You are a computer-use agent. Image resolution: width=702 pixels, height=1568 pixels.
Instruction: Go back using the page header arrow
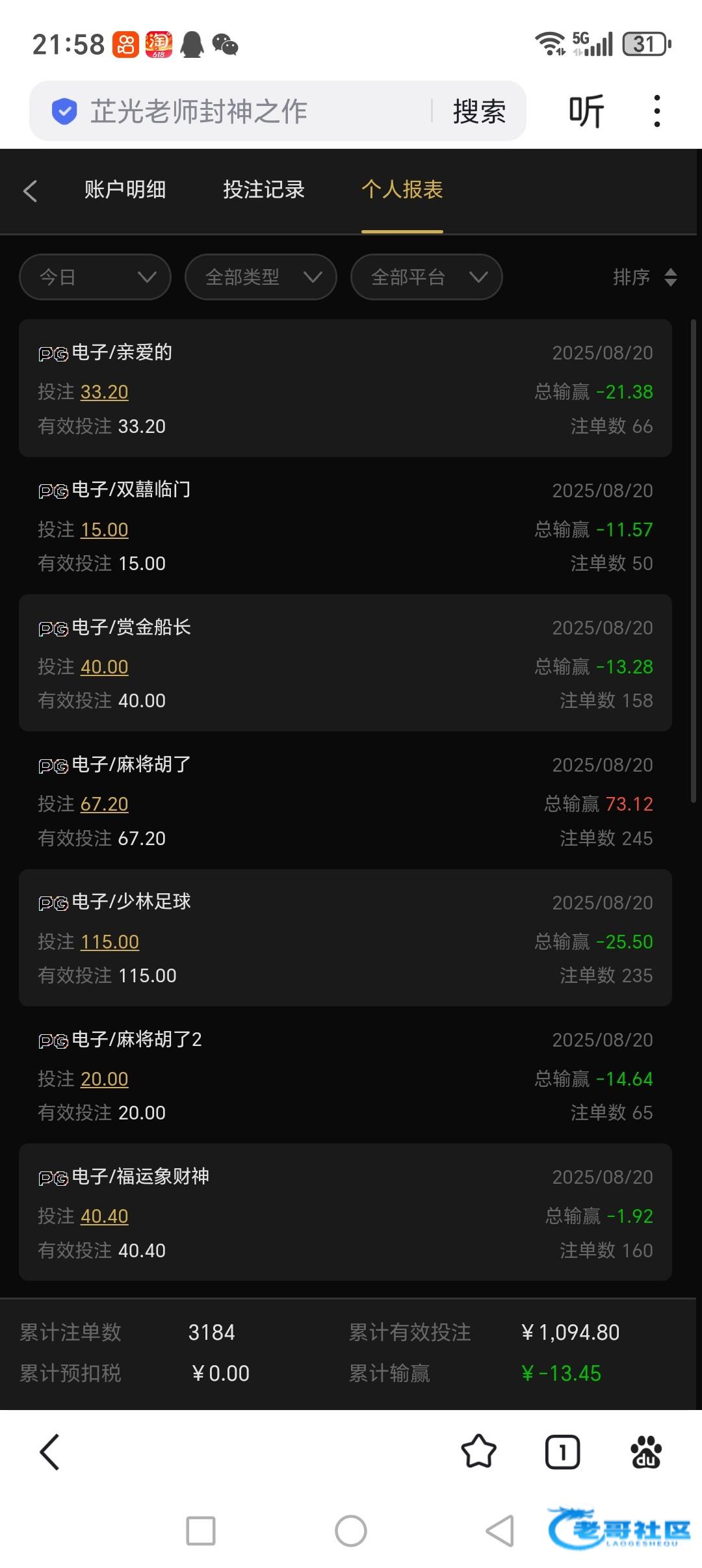[30, 190]
